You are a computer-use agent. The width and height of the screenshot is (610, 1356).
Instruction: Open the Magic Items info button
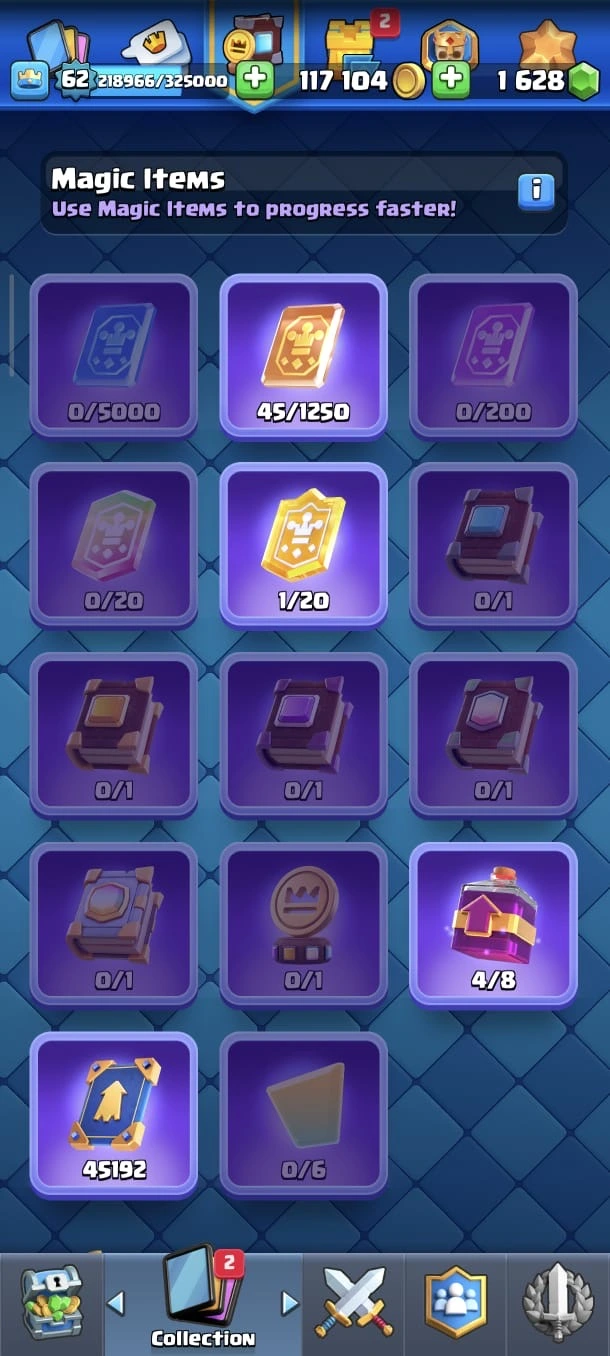[536, 189]
